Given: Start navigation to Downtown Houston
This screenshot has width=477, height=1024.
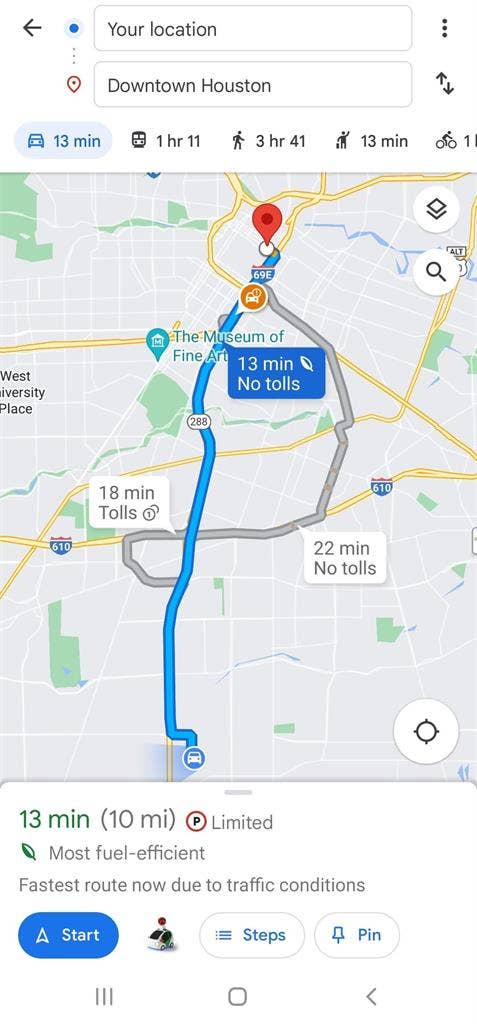Looking at the screenshot, I should 68,935.
